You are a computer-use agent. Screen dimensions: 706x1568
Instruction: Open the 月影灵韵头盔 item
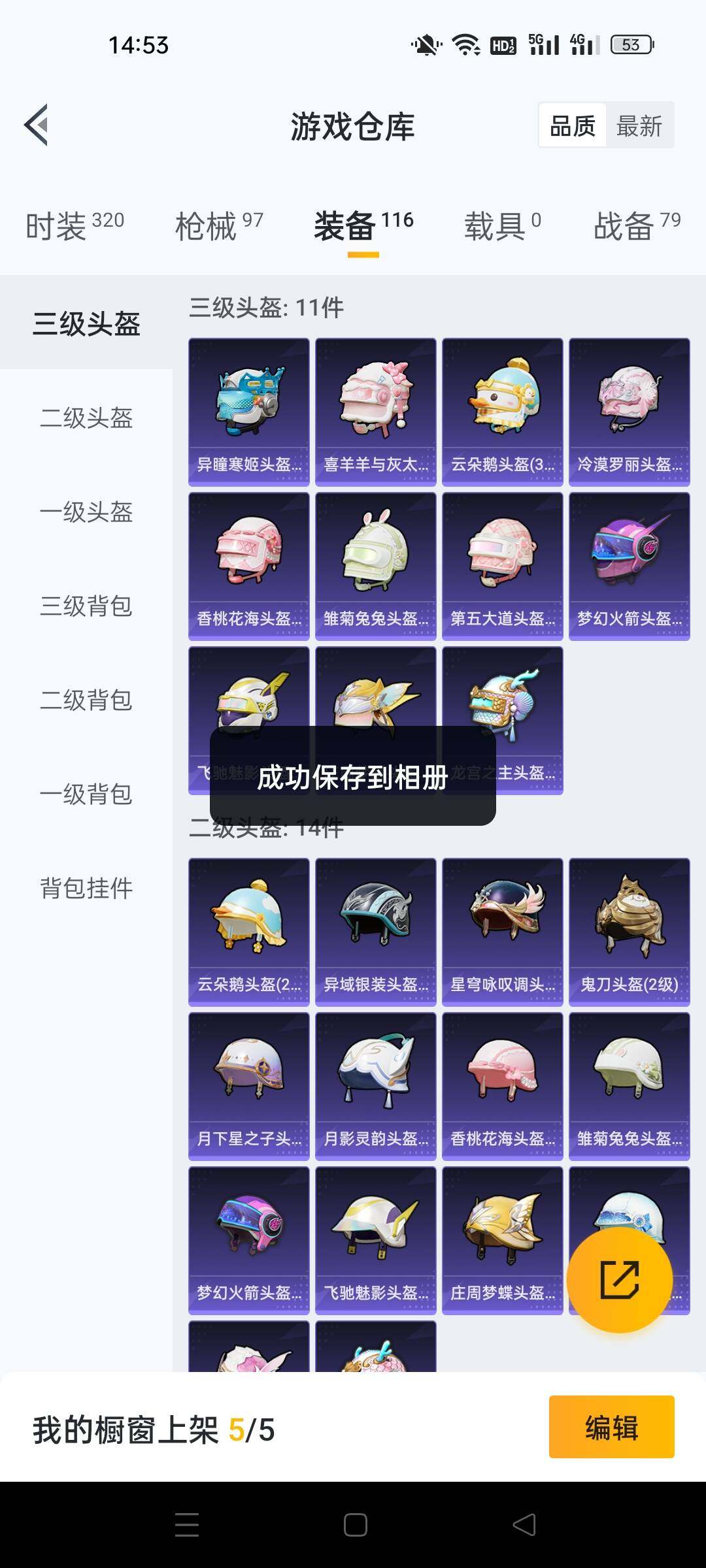[x=375, y=1086]
